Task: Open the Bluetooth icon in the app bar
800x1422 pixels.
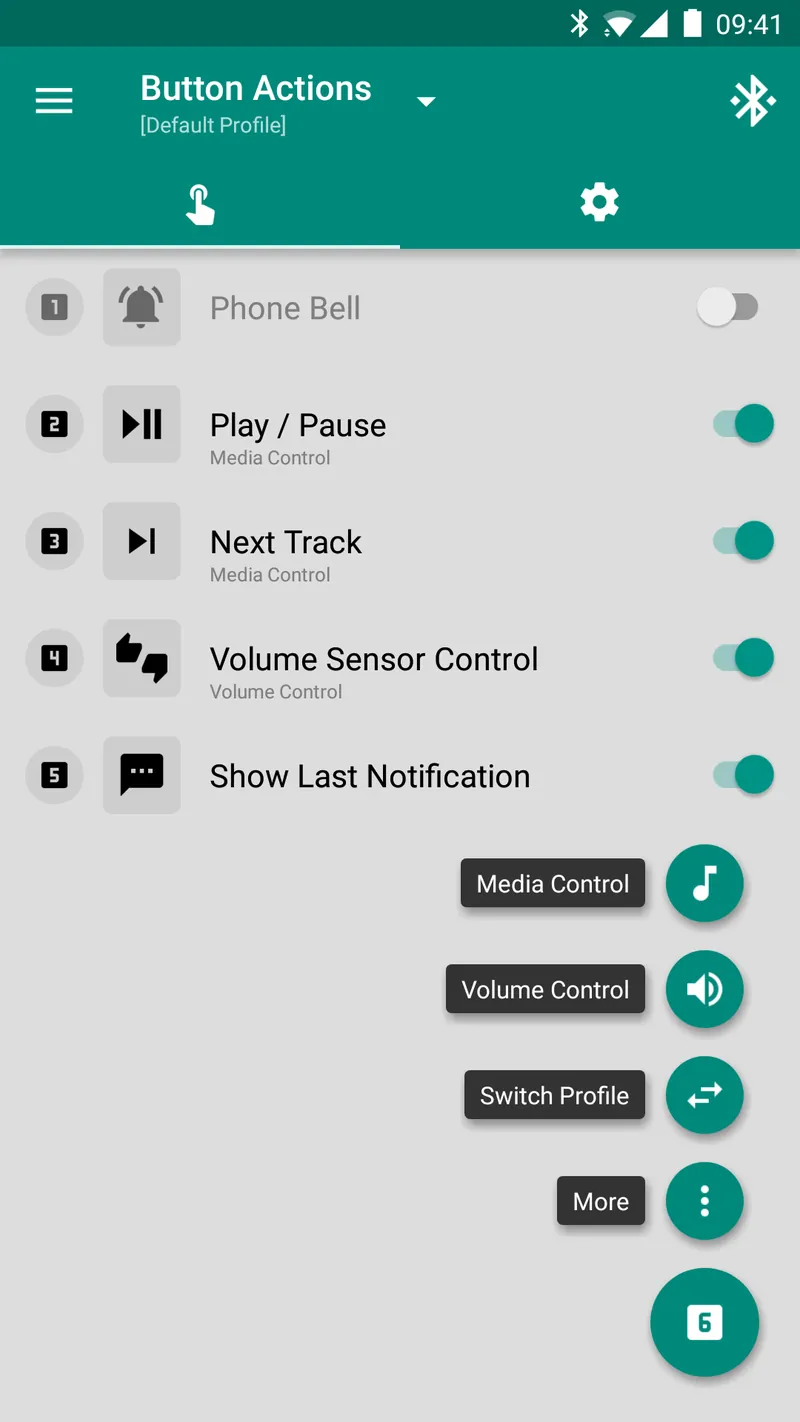Action: 753,100
